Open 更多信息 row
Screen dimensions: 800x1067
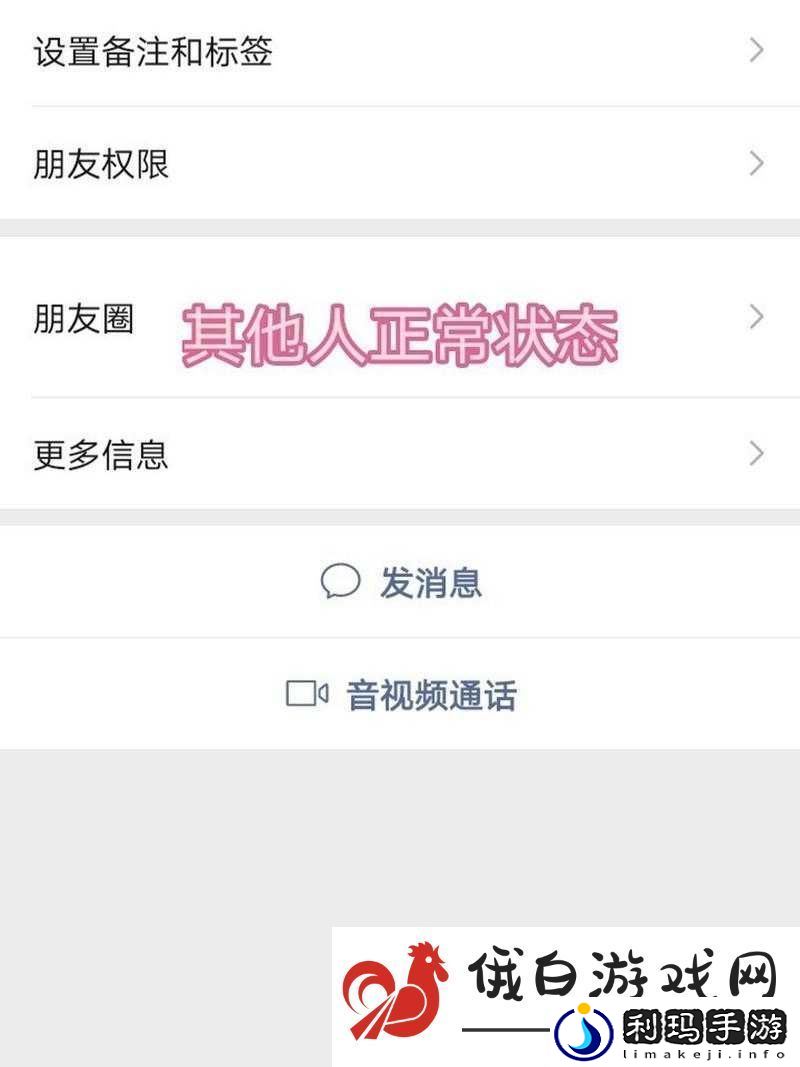400,455
